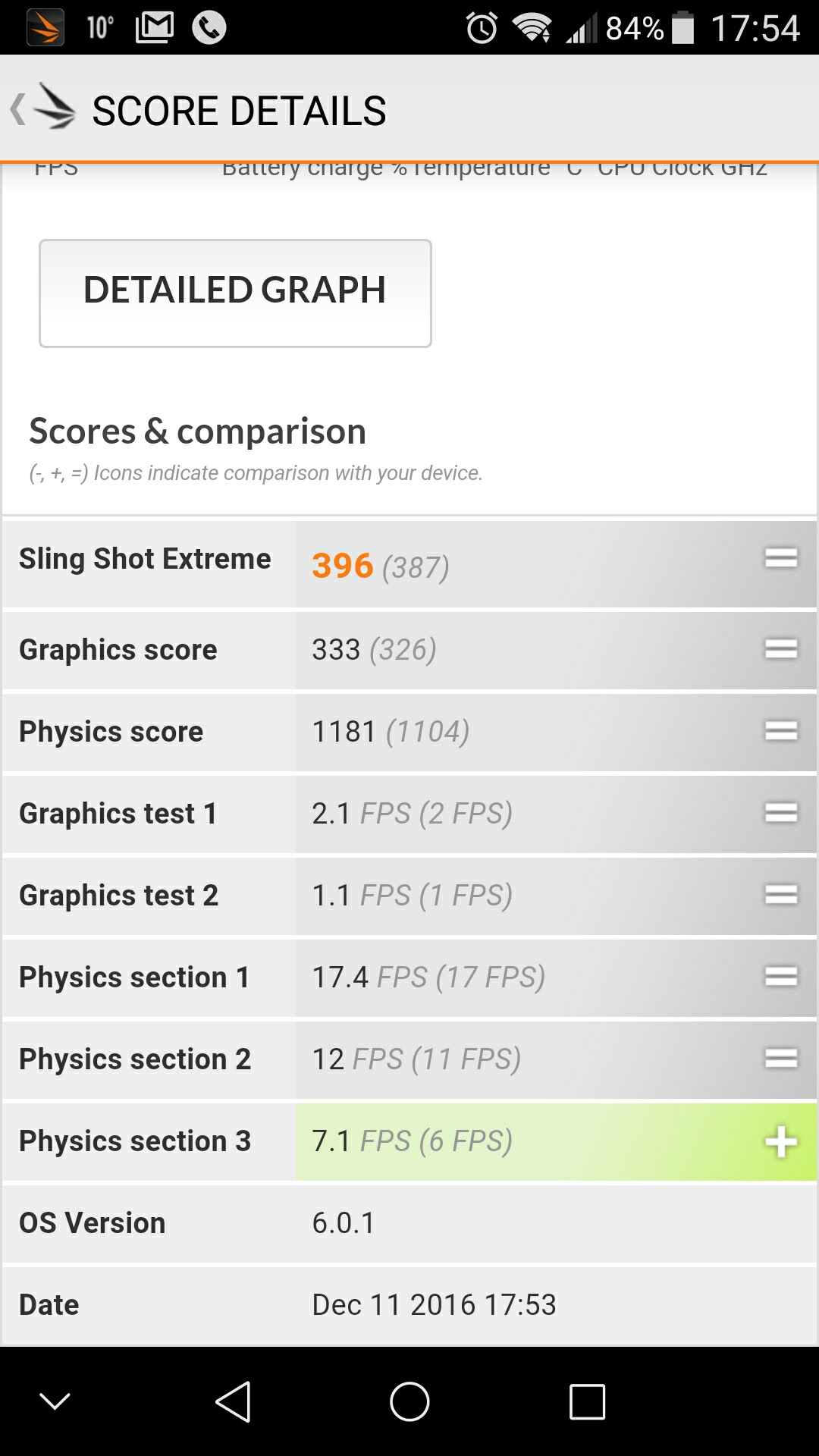This screenshot has width=819, height=1456.
Task: Open the highlighted Physics section 3 row
Action: point(409,1141)
